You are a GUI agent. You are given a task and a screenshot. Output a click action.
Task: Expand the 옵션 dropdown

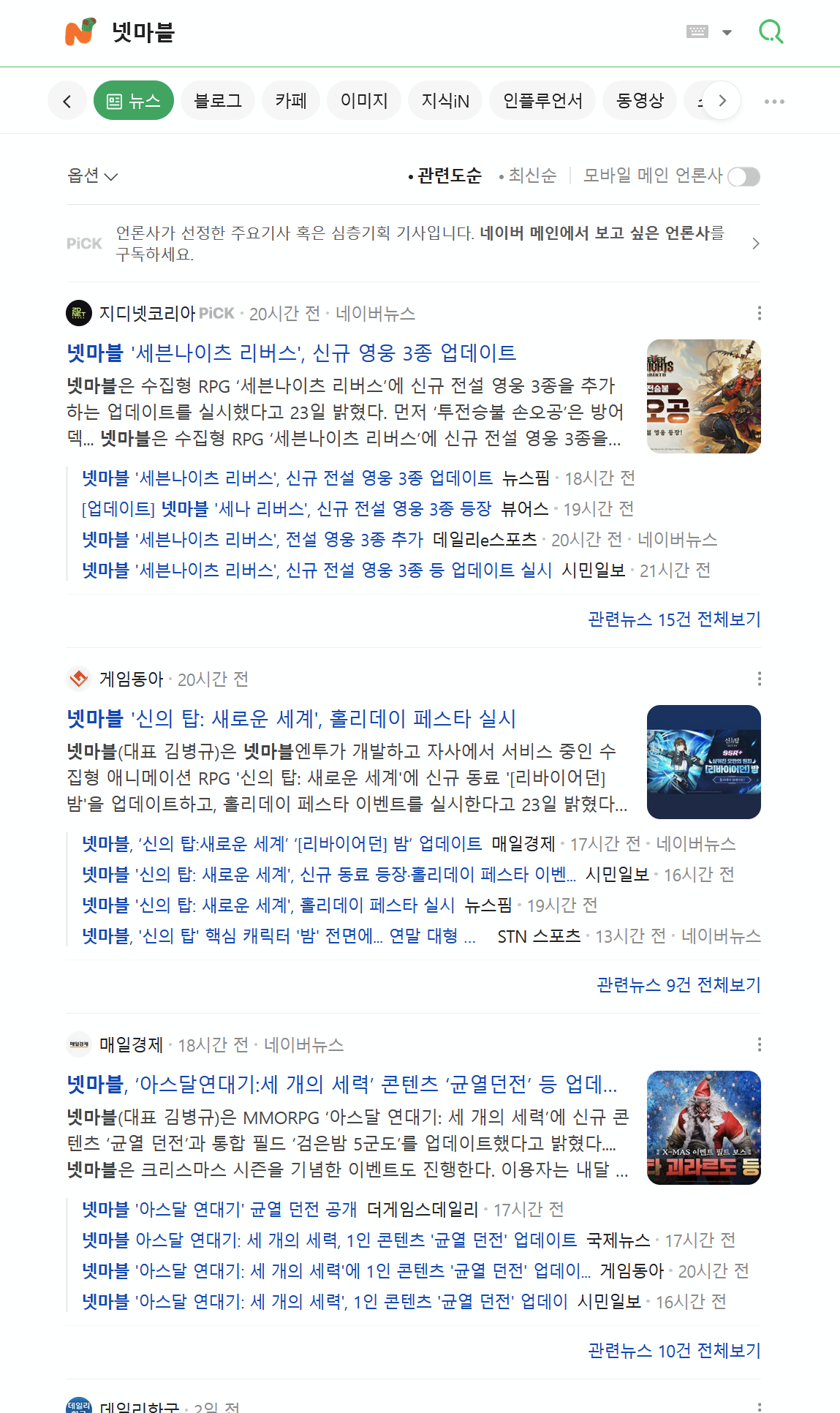pyautogui.click(x=92, y=176)
